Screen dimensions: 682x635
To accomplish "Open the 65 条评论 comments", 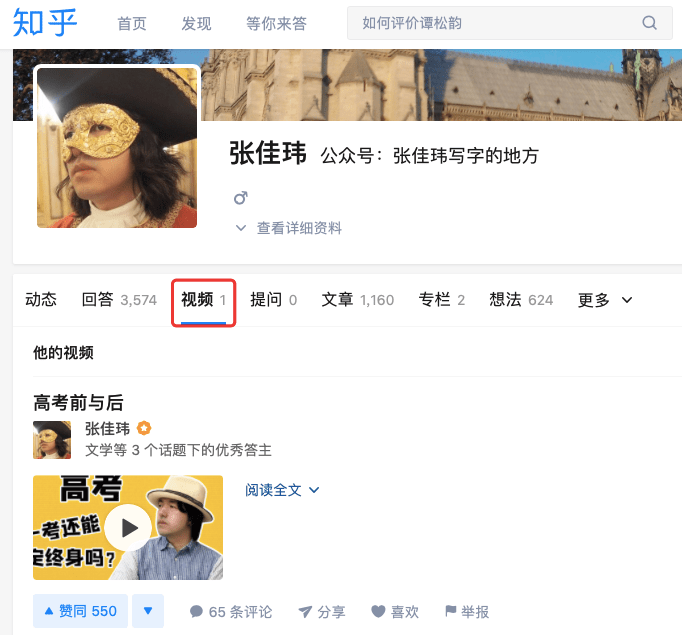I will coord(230,612).
